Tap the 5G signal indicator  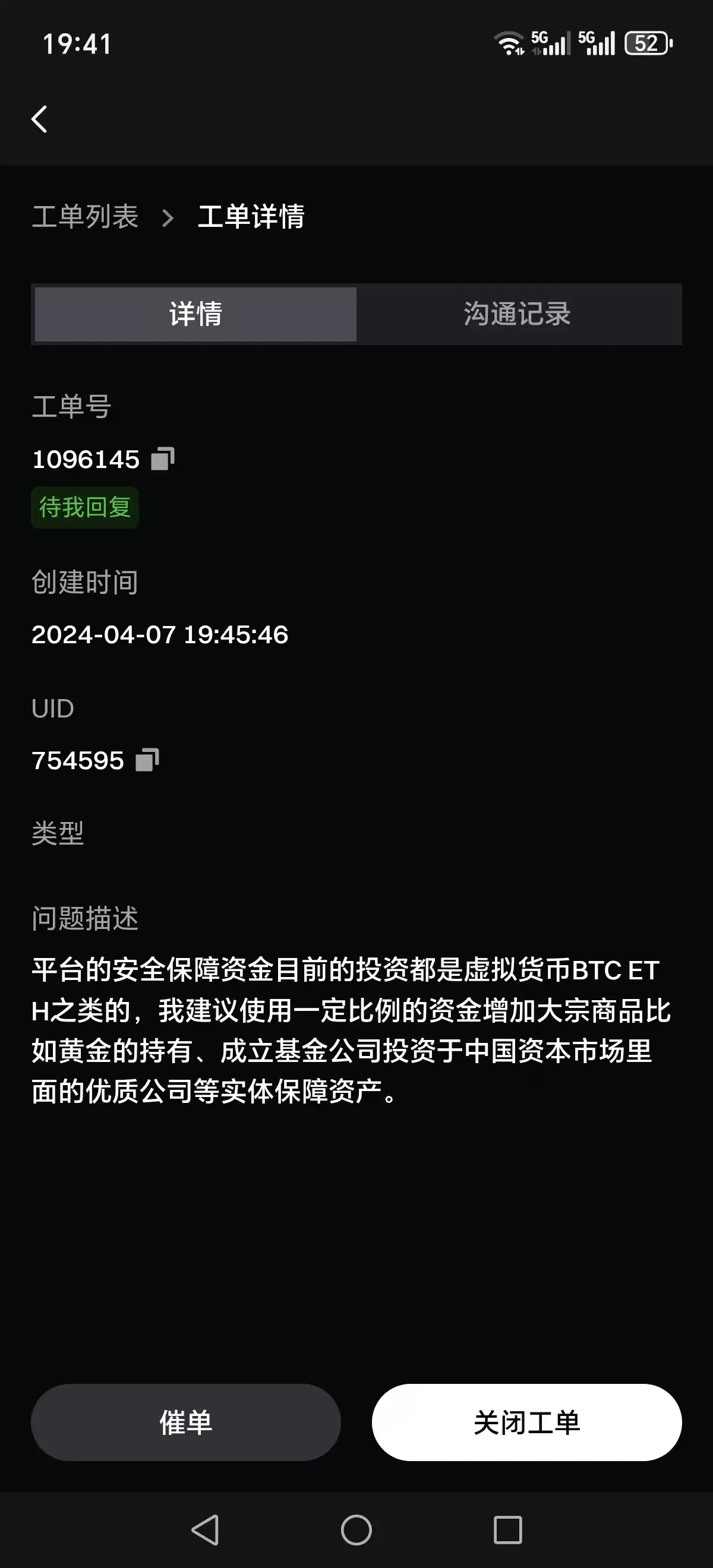click(548, 42)
